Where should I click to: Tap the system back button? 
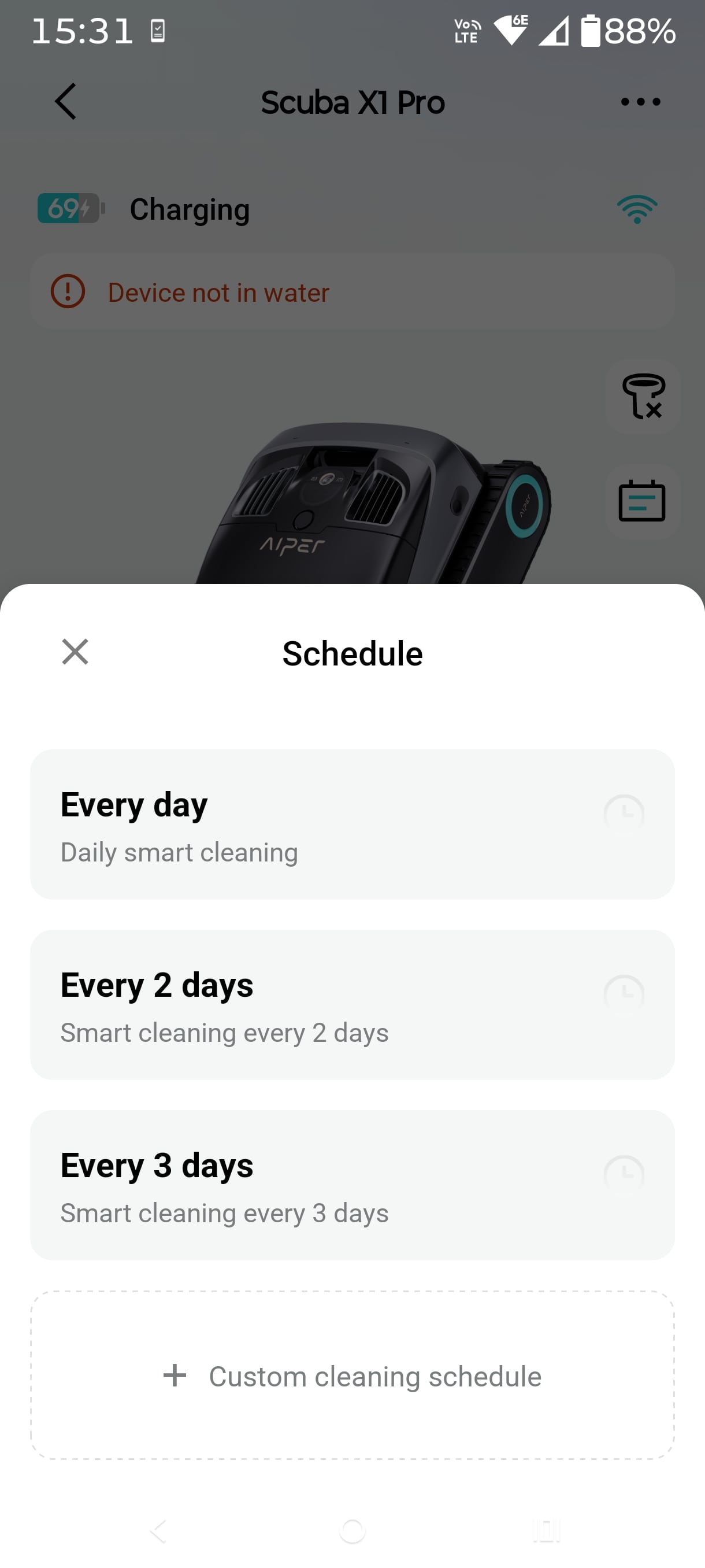click(x=159, y=1530)
